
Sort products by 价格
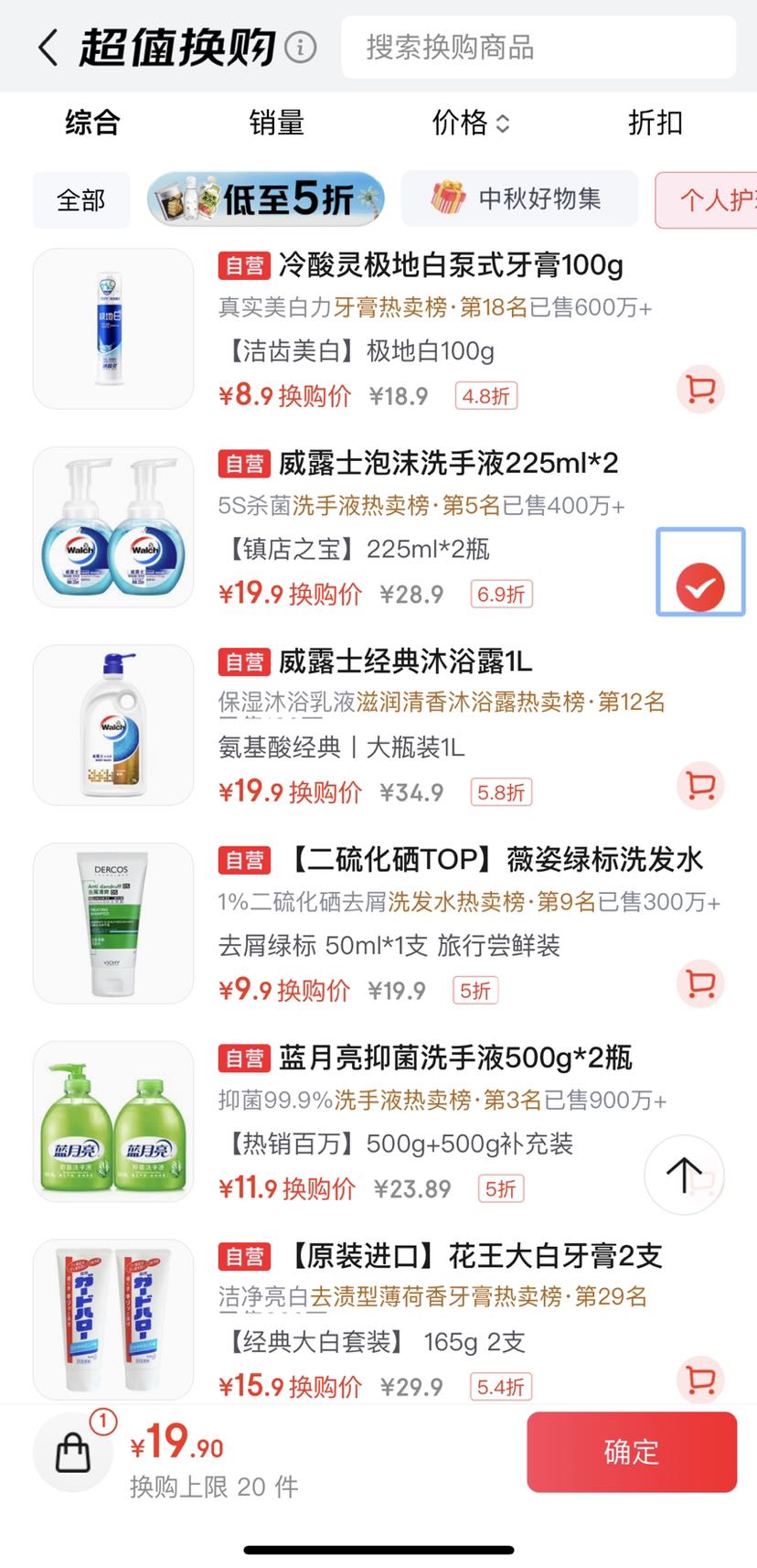pyautogui.click(x=471, y=122)
